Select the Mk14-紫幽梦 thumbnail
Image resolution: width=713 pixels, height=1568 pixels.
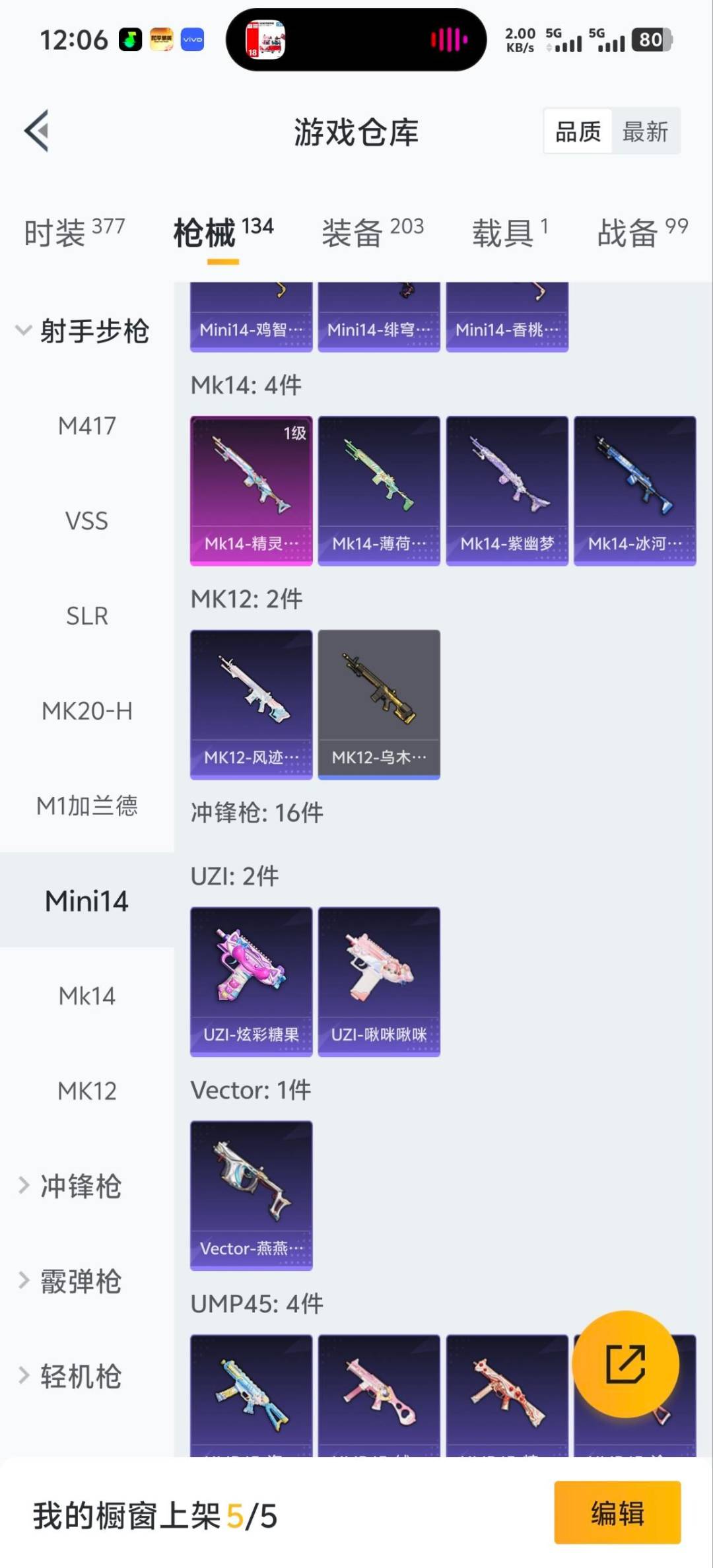tap(506, 490)
